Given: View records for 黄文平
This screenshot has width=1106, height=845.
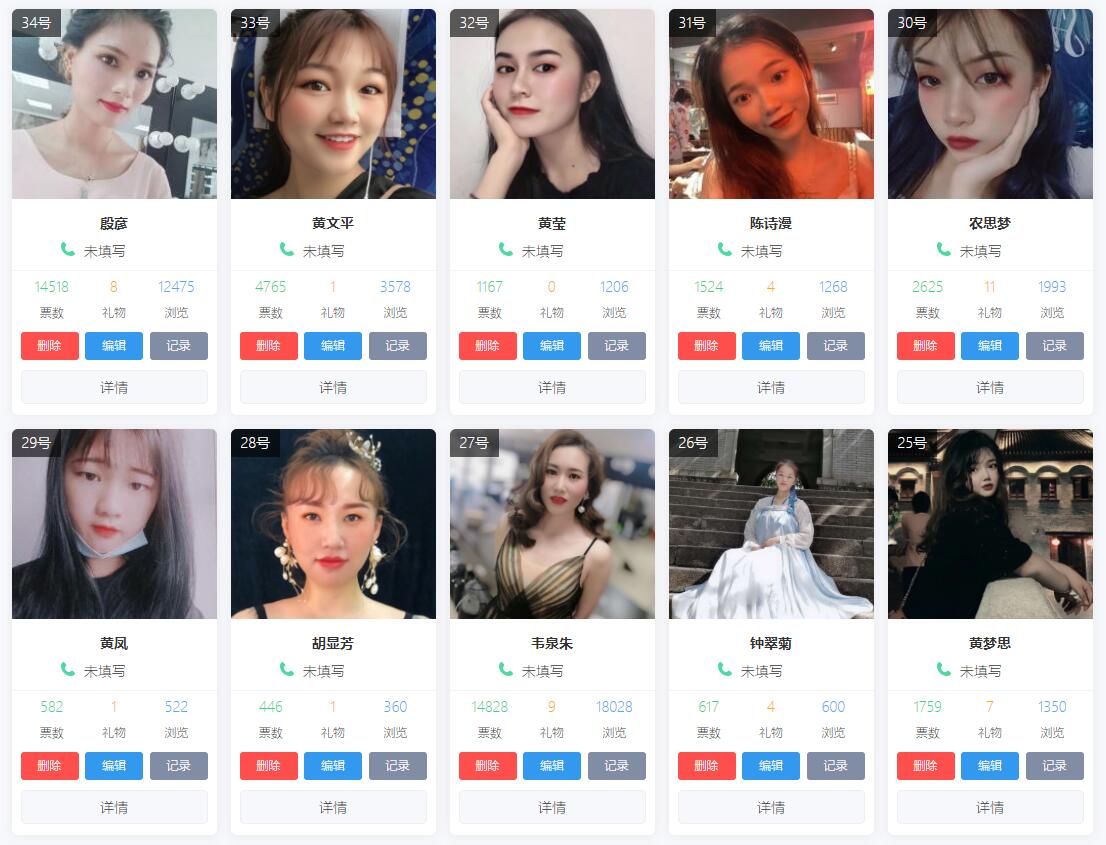Looking at the screenshot, I should tap(397, 346).
